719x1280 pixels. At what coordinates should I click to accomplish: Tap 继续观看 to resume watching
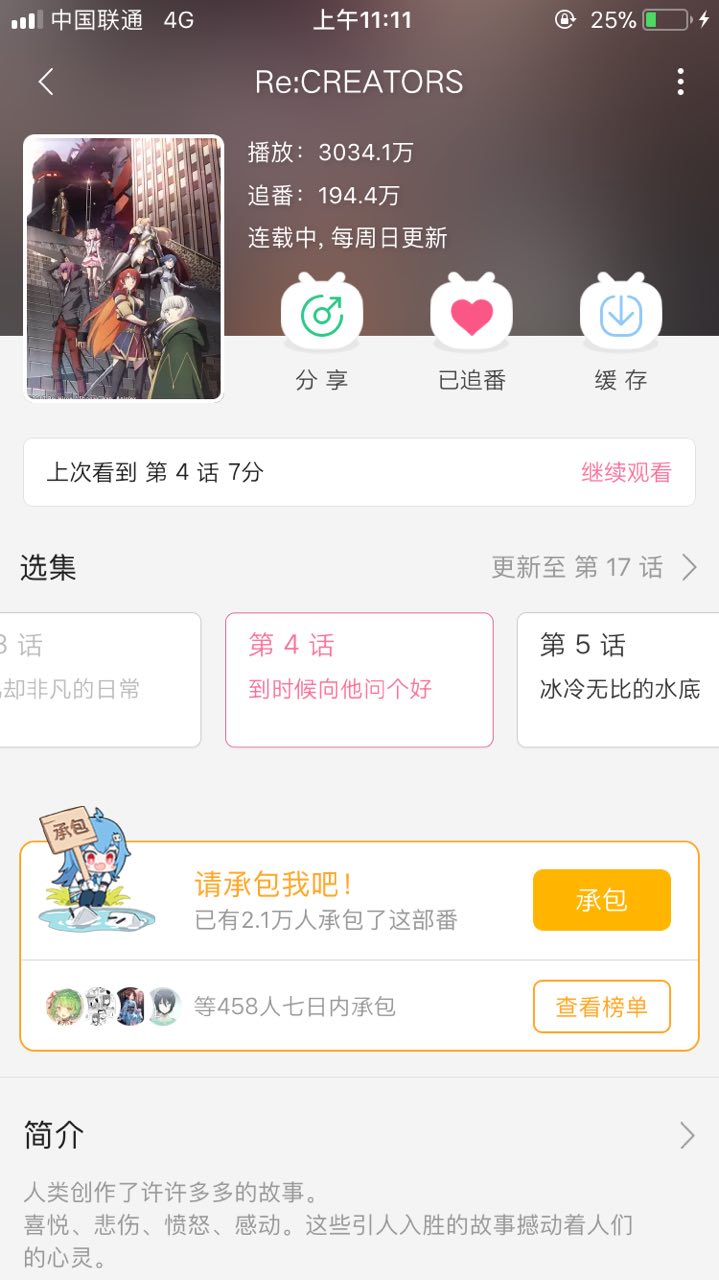pos(626,473)
